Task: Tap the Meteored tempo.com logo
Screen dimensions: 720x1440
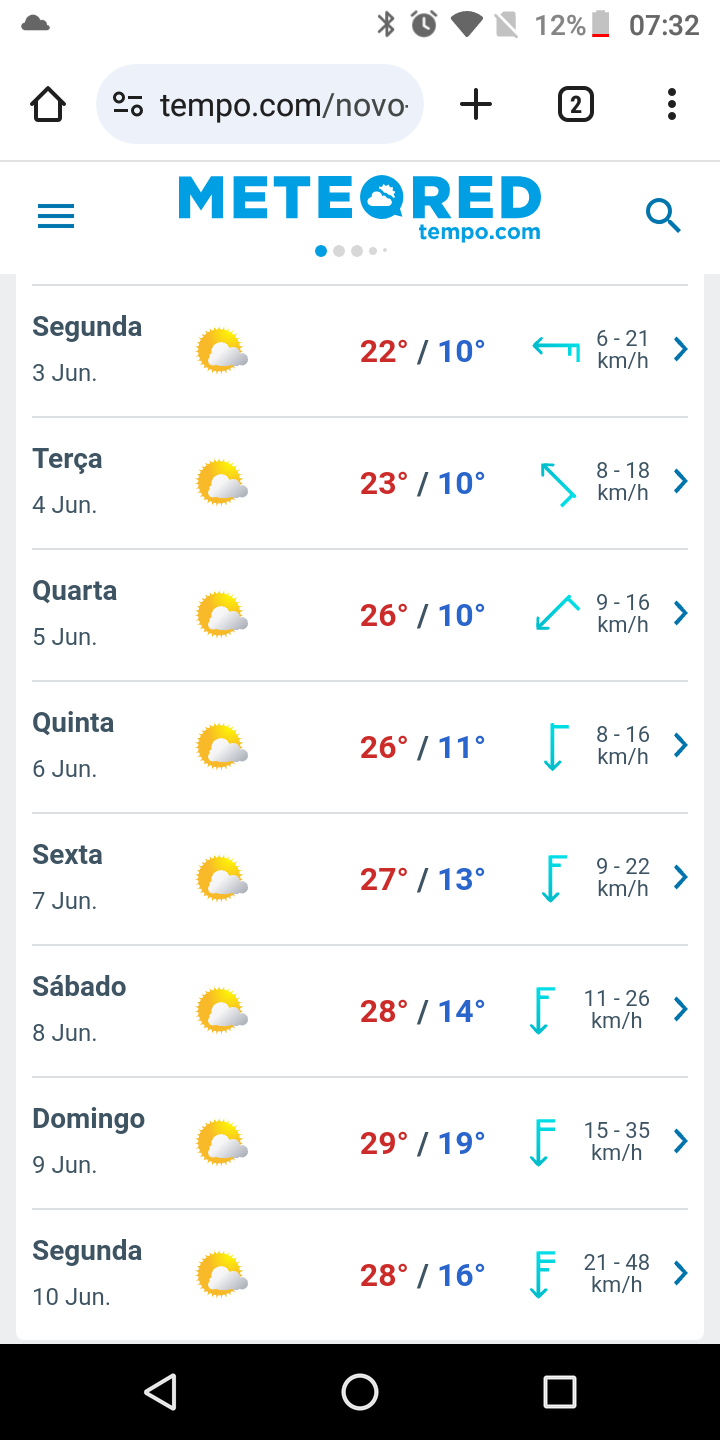Action: click(x=360, y=208)
